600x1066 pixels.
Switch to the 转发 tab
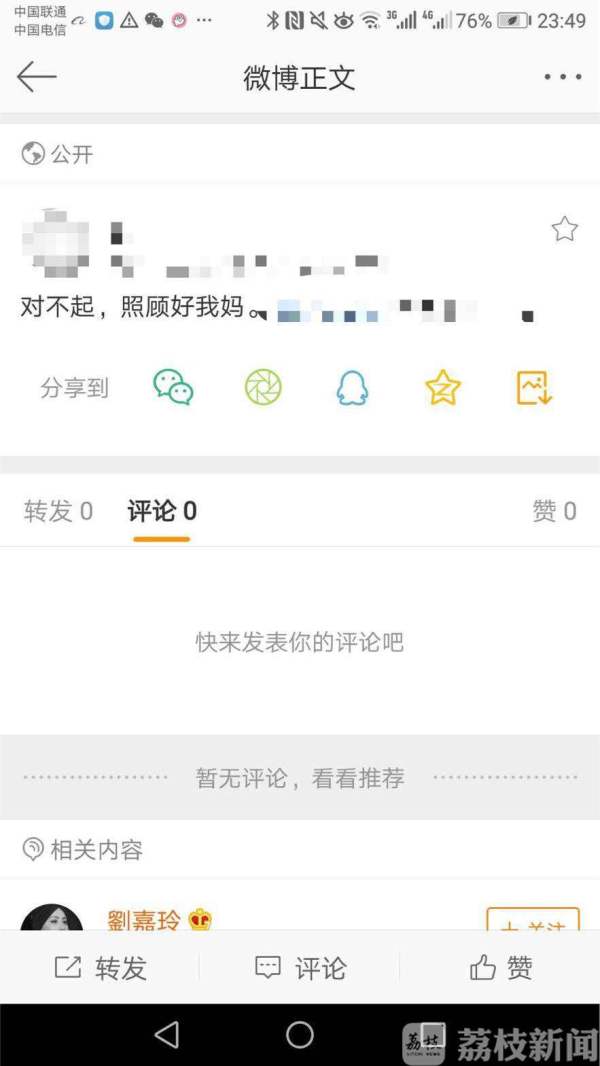coord(58,512)
